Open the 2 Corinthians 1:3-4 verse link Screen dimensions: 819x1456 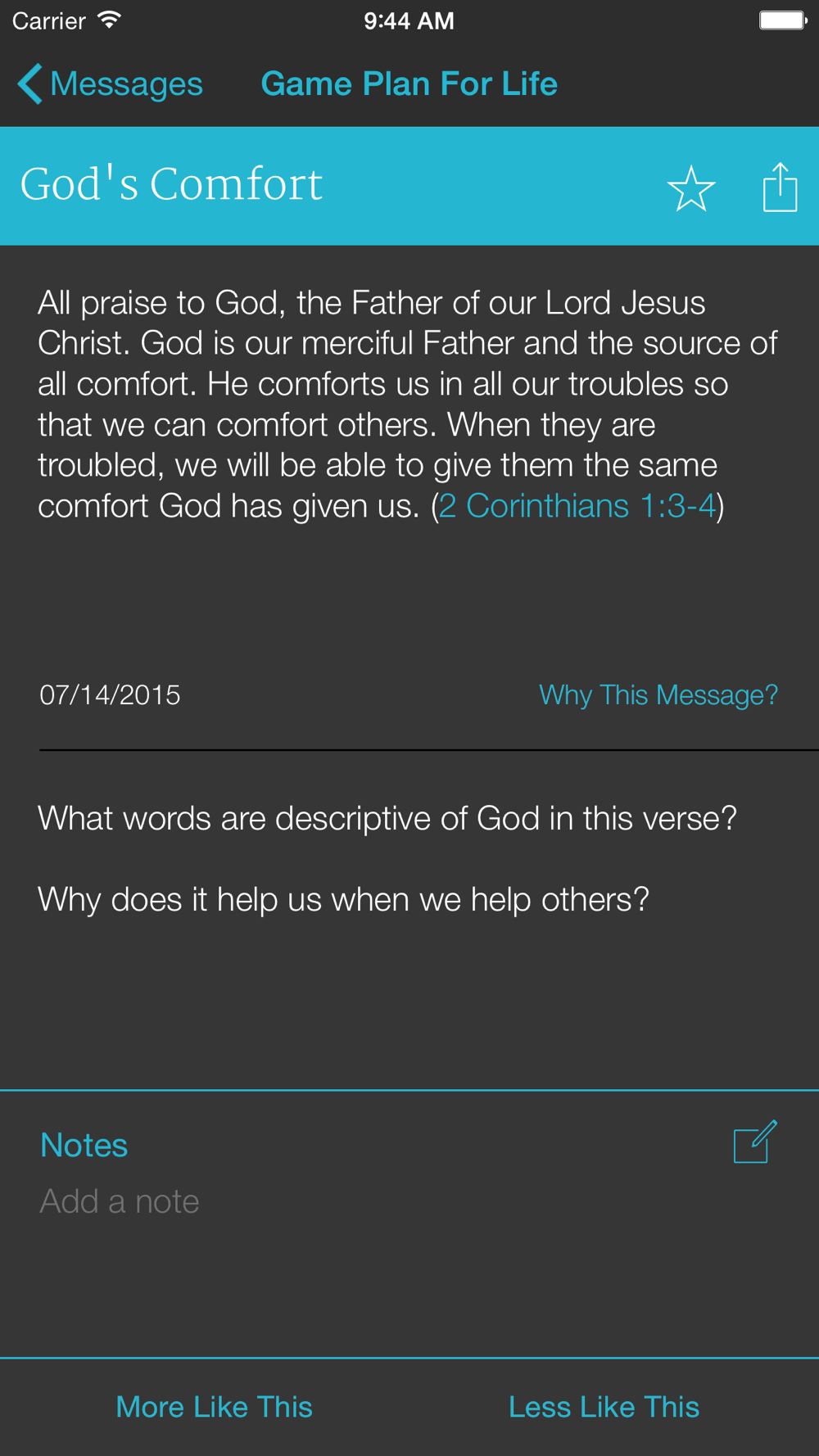(577, 506)
